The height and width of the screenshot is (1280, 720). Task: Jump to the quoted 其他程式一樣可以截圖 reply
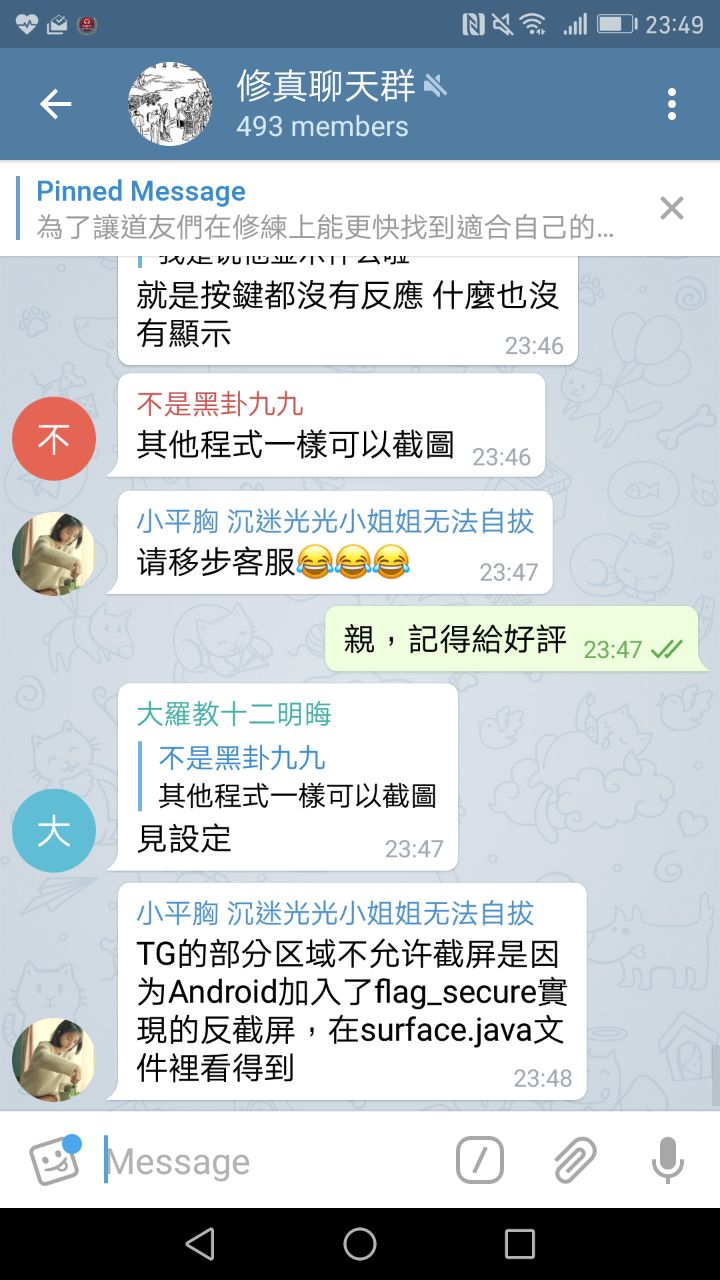point(296,776)
